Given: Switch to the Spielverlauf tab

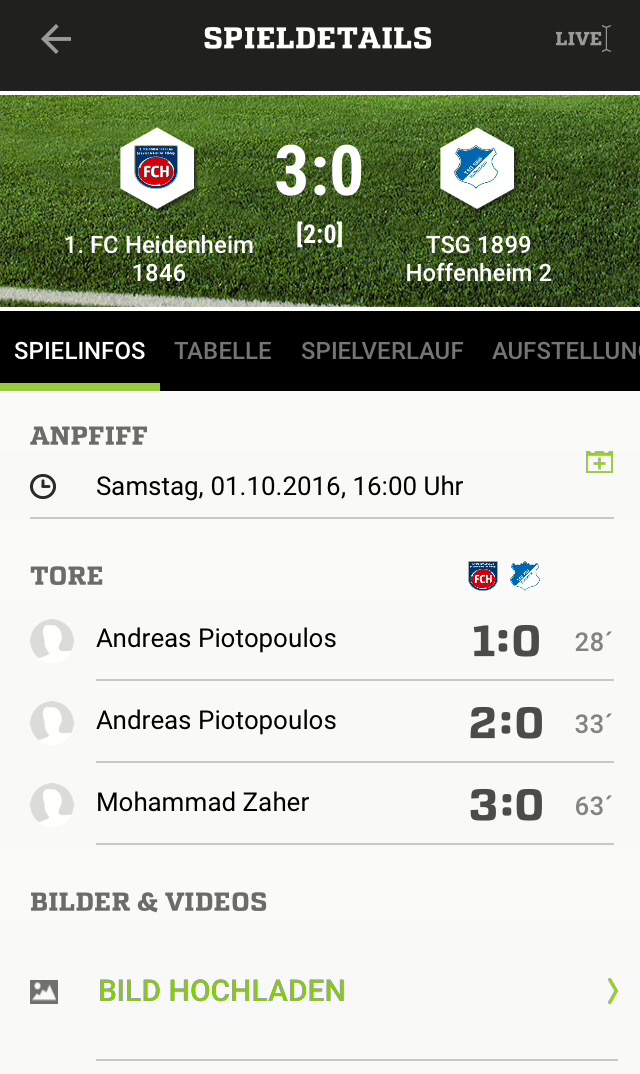Looking at the screenshot, I should (382, 351).
